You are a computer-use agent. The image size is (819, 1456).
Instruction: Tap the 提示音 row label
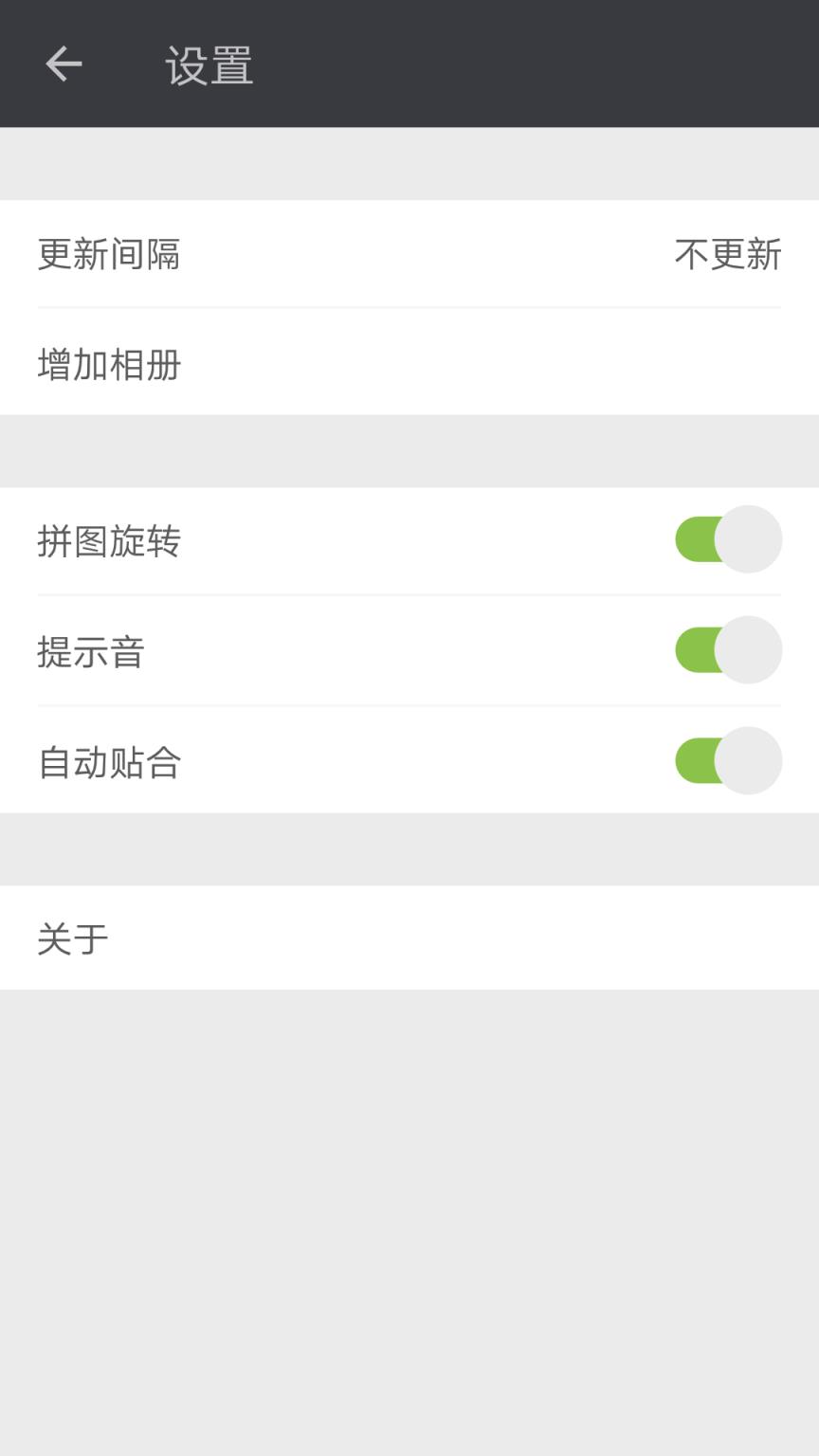point(92,651)
